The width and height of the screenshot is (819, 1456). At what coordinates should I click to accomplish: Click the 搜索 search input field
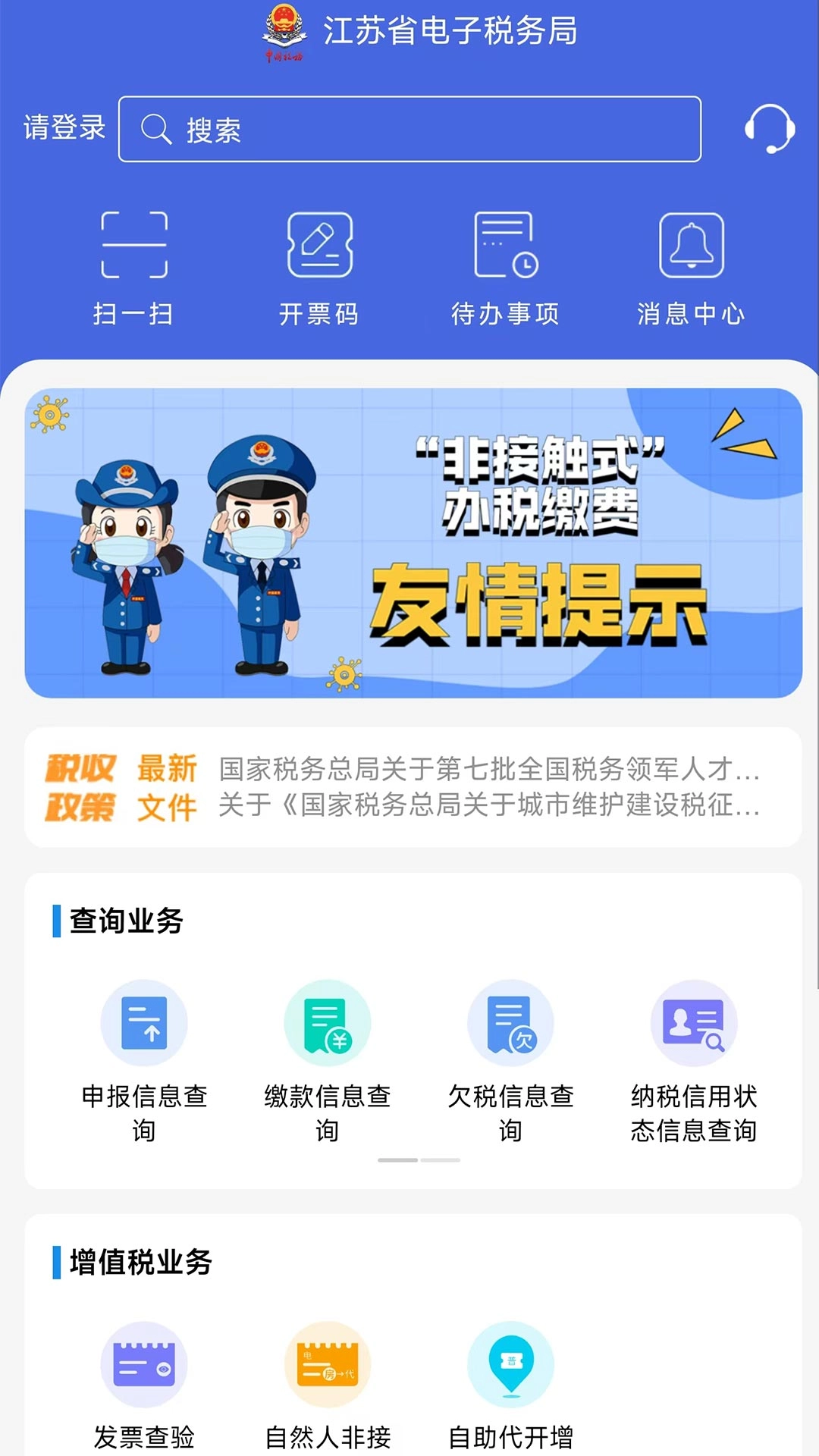[409, 129]
